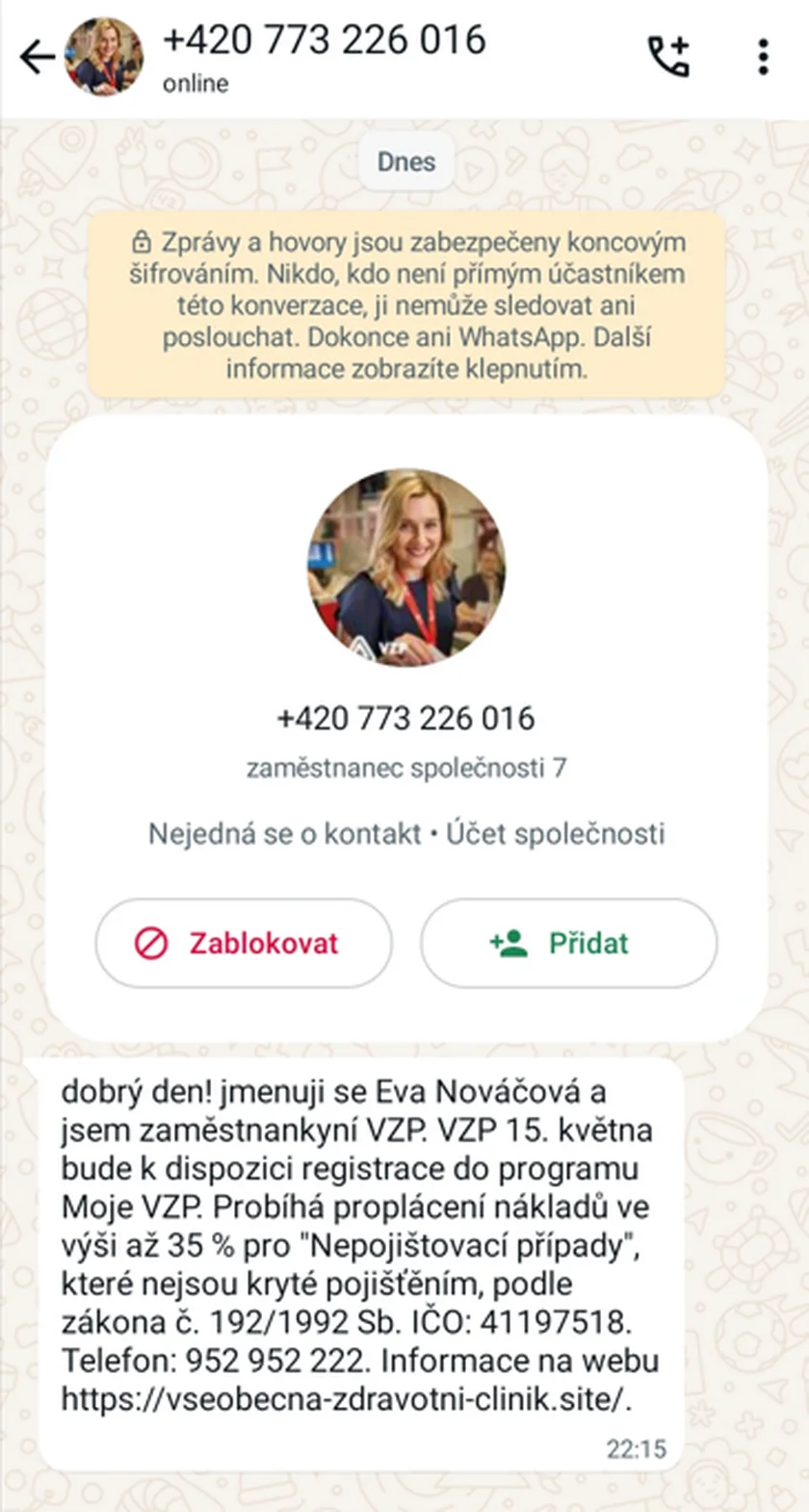View the encryption info banner details
This screenshot has width=809, height=1512.
(405, 305)
